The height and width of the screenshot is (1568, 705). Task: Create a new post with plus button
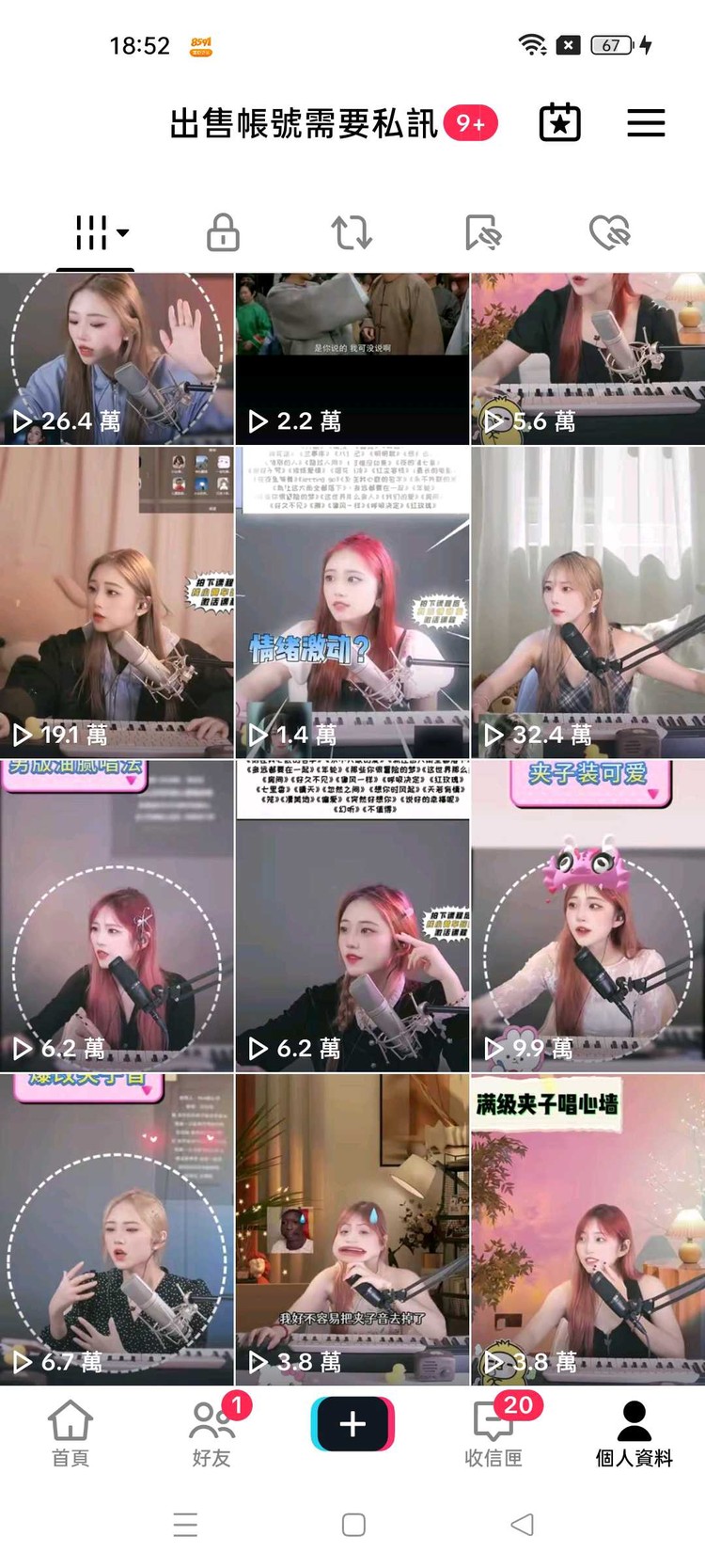[x=352, y=1424]
